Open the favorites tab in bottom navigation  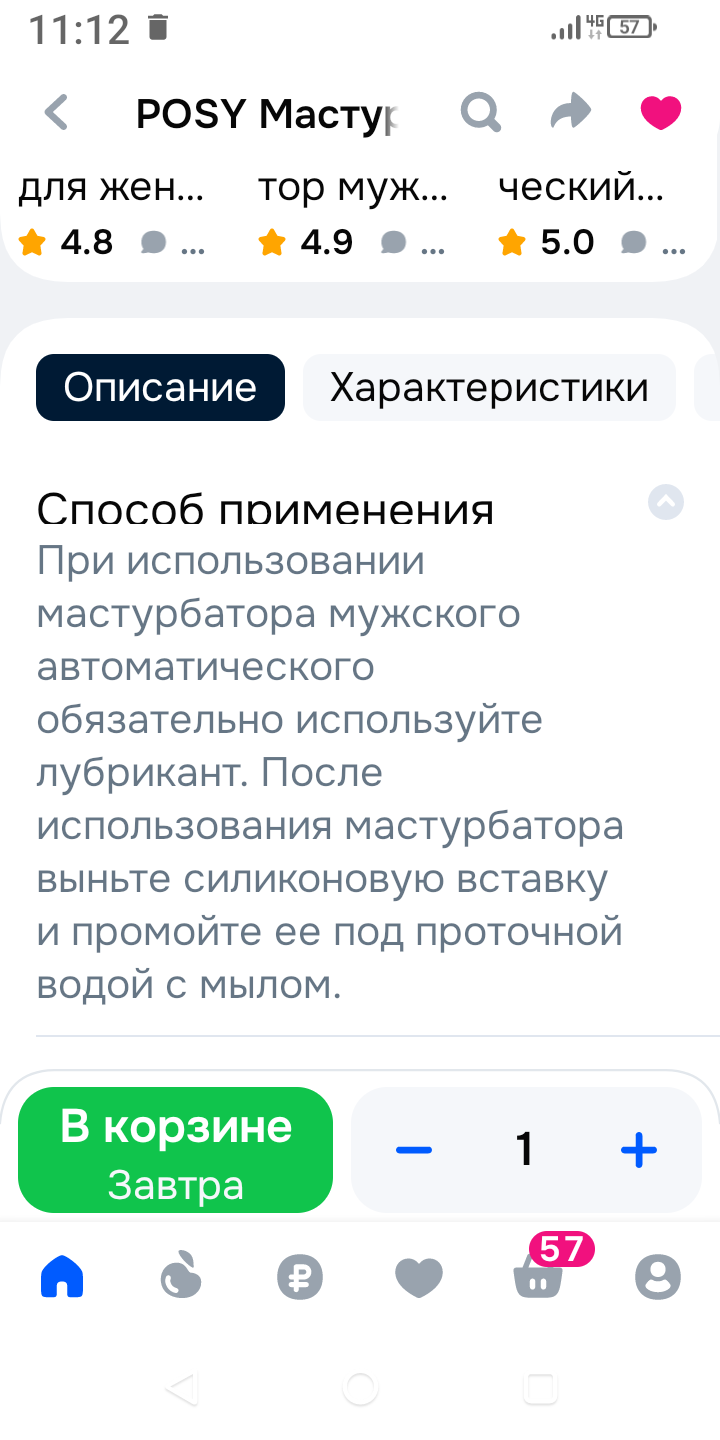(x=419, y=1277)
